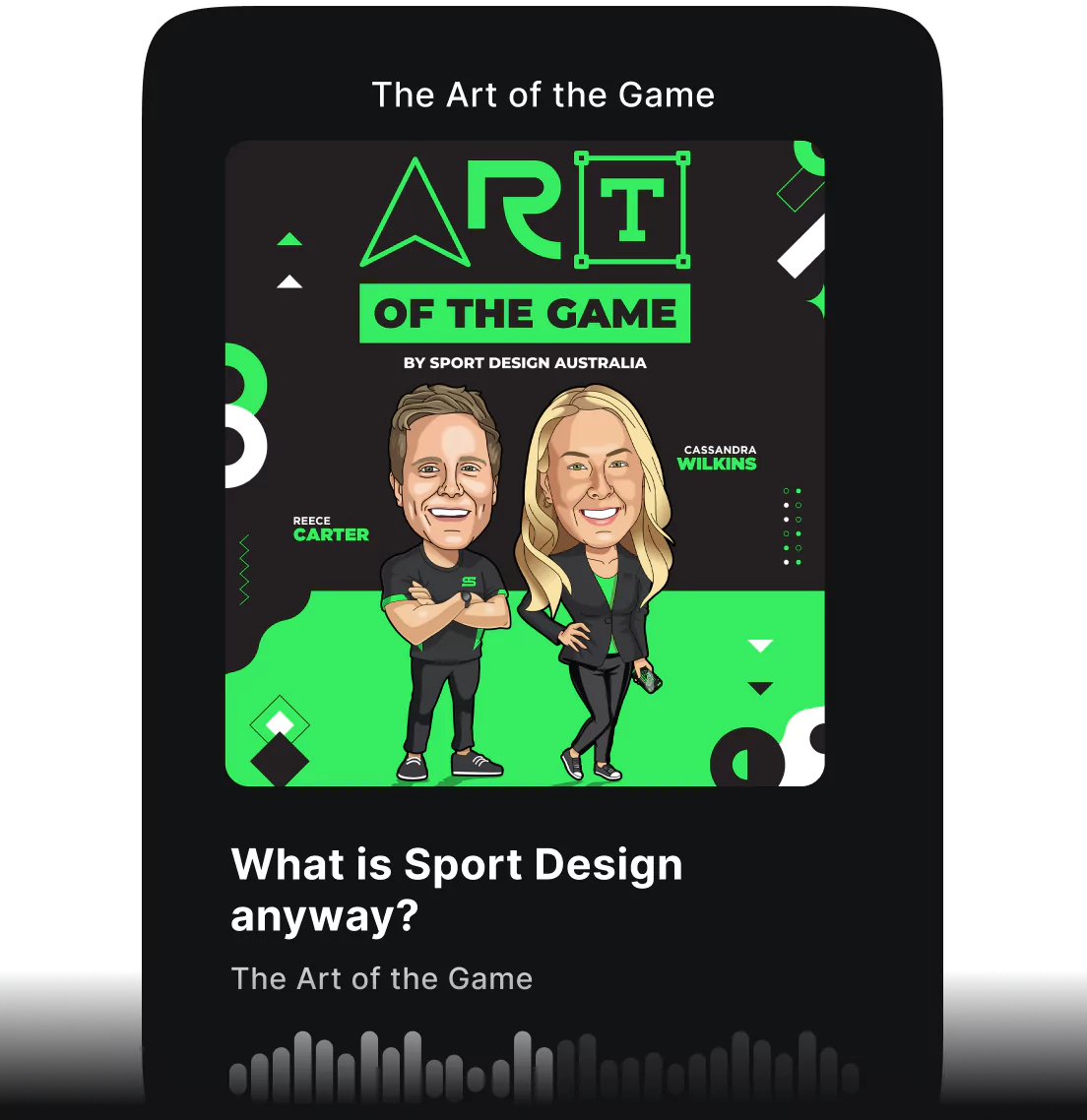Select the REECE CARTER name label

click(x=330, y=528)
